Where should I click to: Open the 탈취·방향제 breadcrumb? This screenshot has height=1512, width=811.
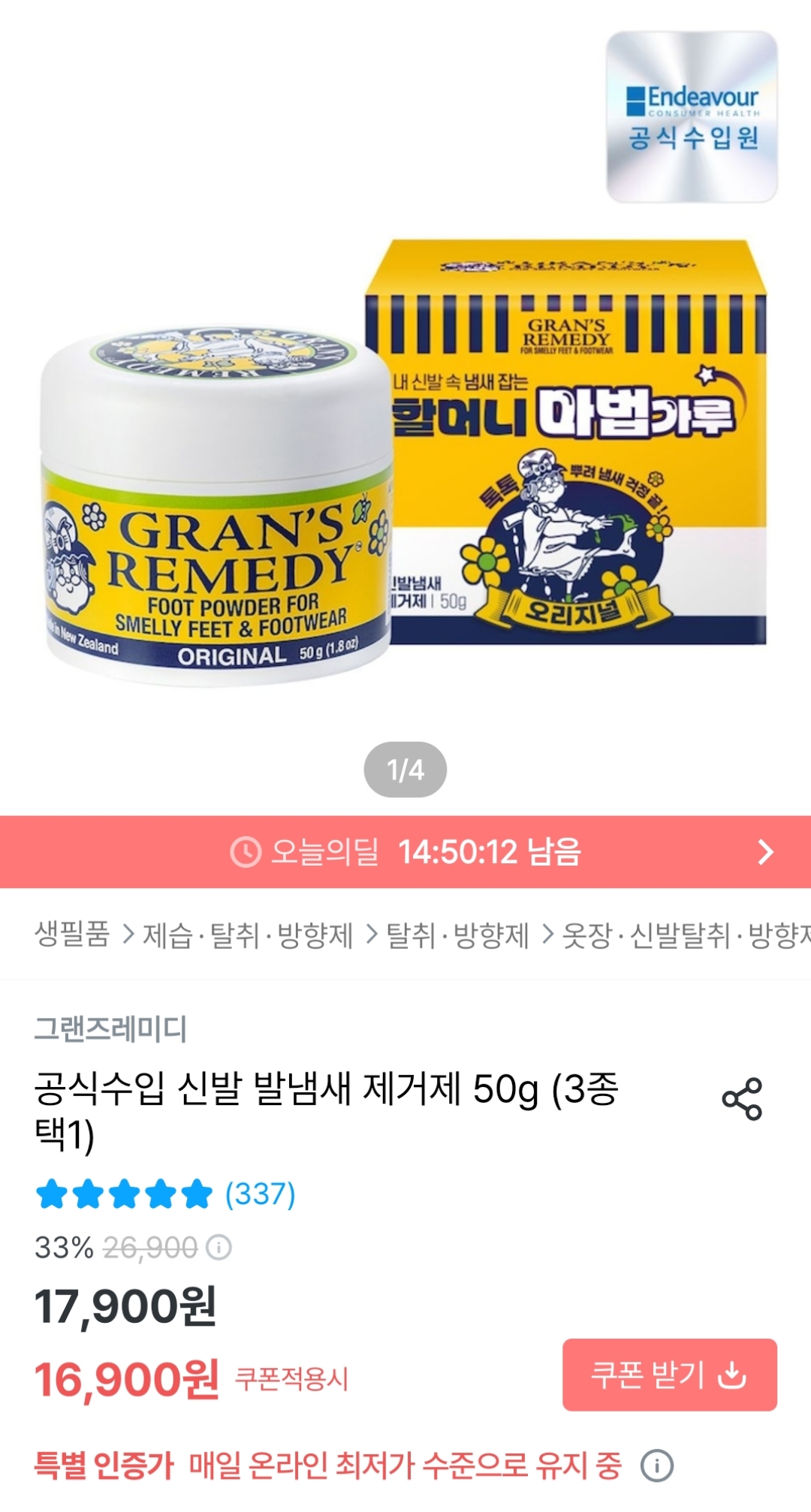point(457,935)
